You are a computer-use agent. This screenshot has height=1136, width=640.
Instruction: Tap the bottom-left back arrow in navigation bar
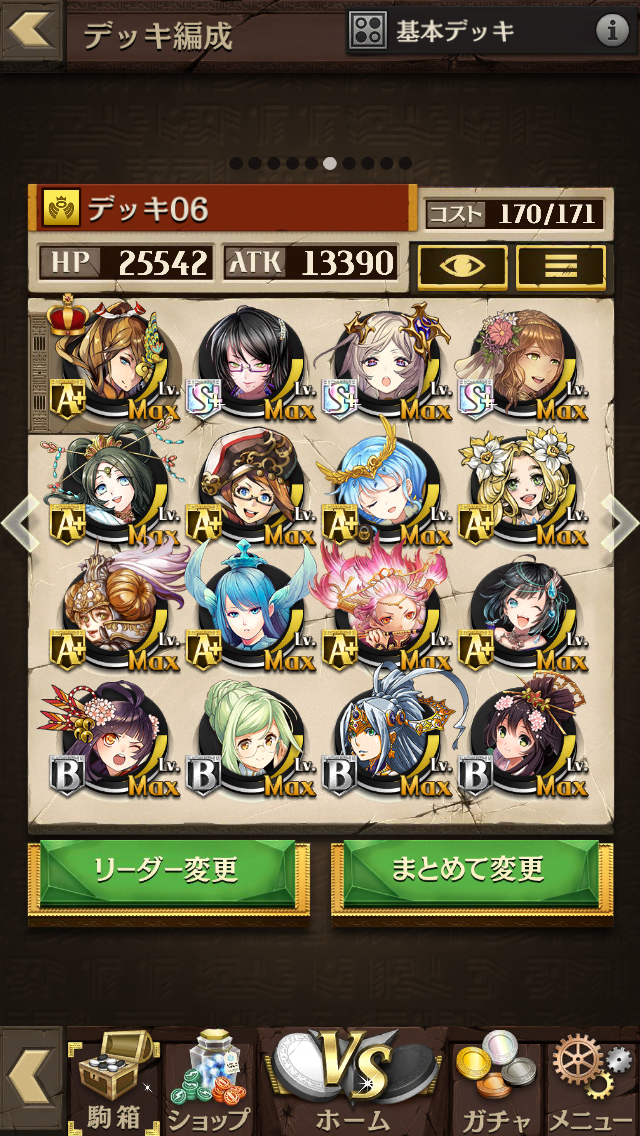point(28,1080)
